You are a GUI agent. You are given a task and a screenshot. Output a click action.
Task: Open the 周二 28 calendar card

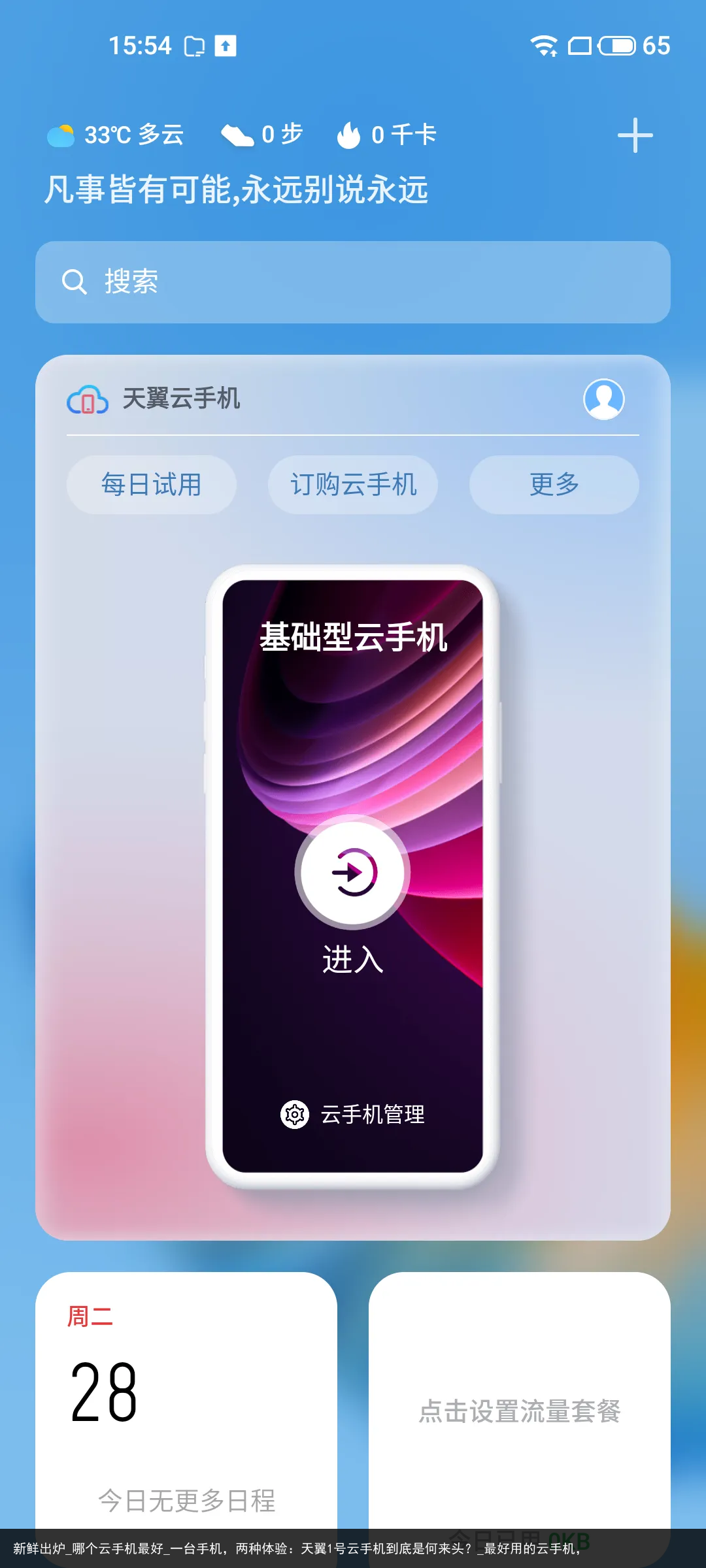[186, 1398]
